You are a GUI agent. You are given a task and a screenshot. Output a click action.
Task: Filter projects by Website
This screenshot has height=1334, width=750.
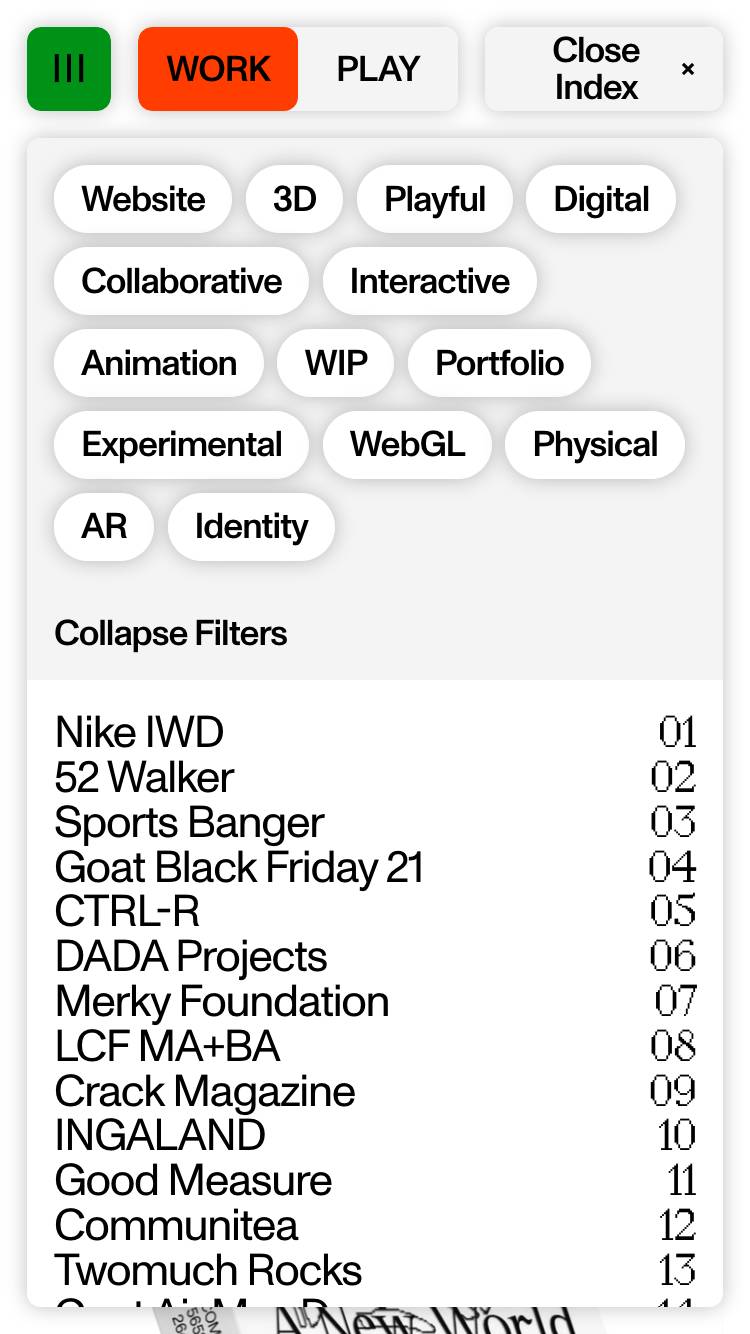click(143, 199)
